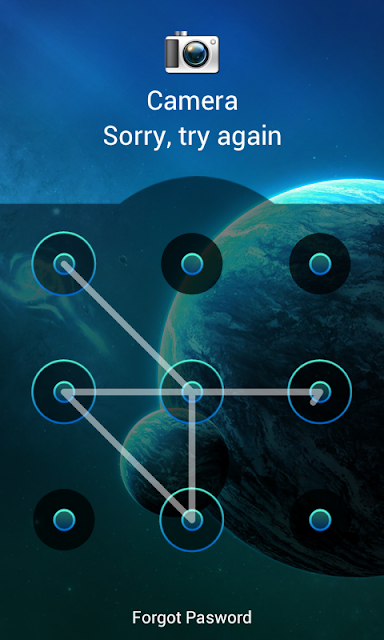Tap the top-left pattern dot
The image size is (384, 640).
(64, 264)
